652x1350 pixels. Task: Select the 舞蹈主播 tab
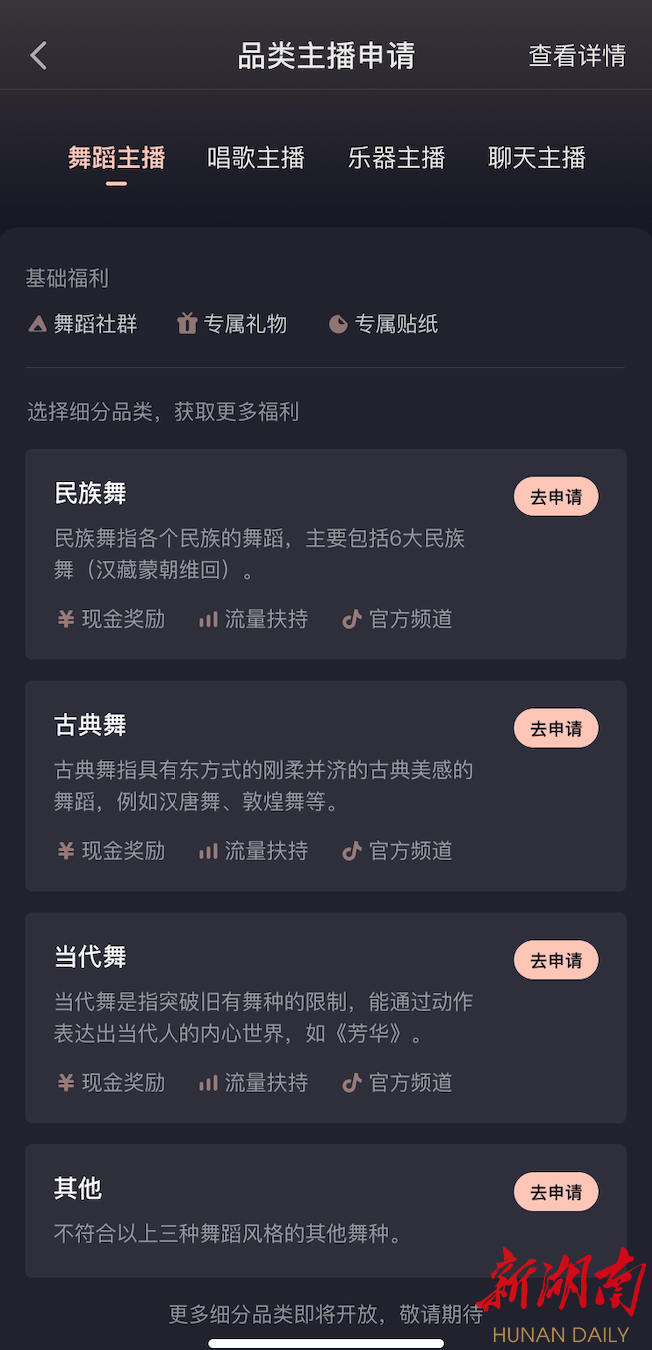[x=117, y=158]
